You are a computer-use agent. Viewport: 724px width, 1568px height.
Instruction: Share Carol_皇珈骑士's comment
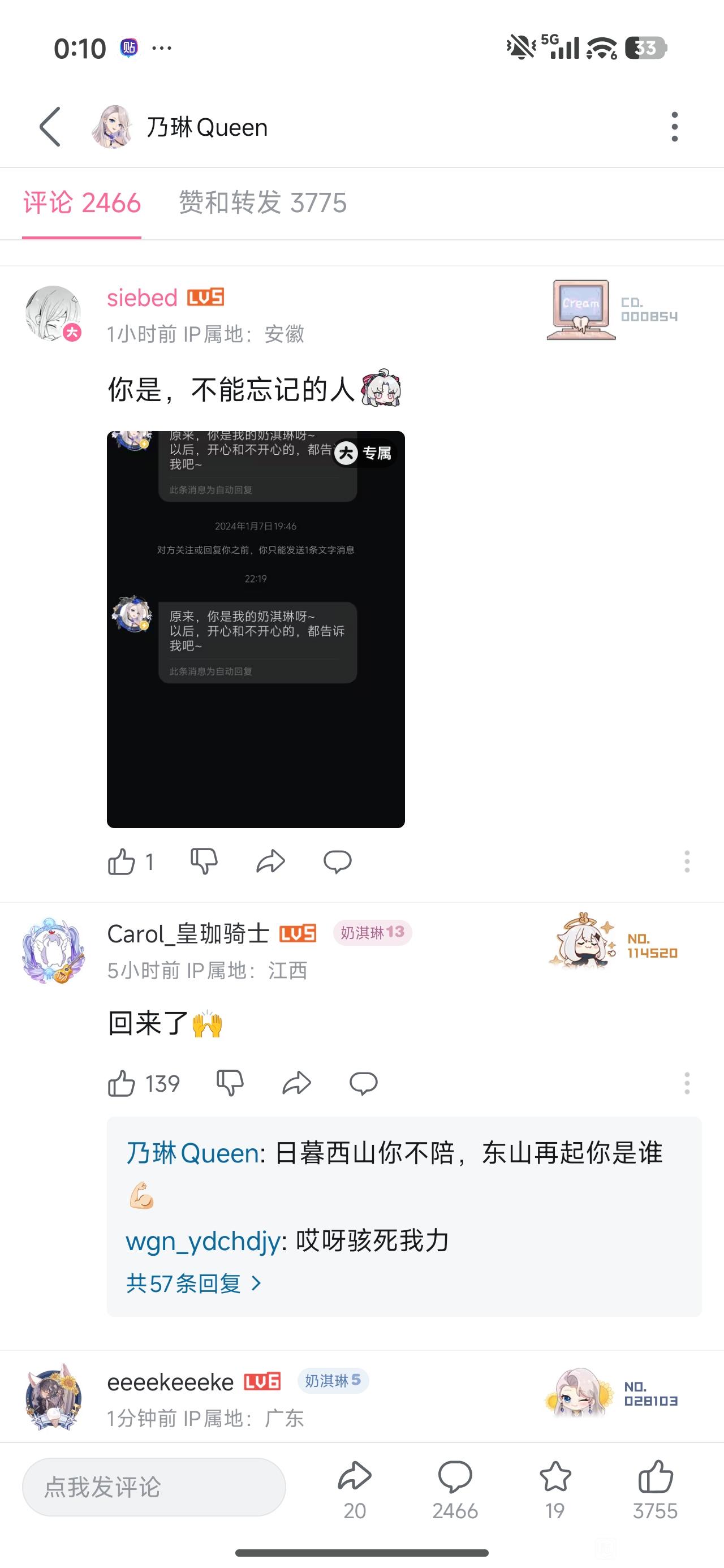pyautogui.click(x=296, y=1083)
